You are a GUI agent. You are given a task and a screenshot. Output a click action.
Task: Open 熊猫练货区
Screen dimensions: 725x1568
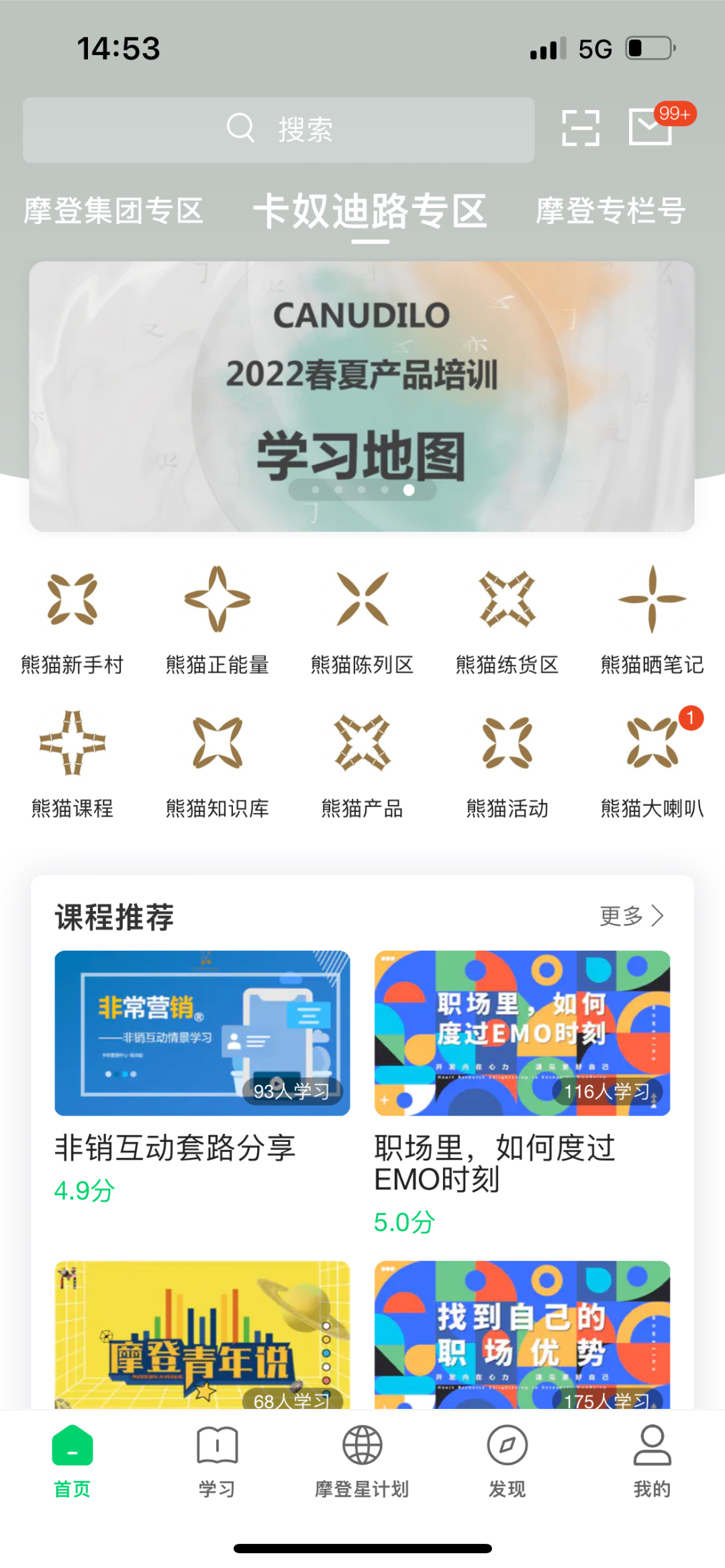[x=507, y=619]
